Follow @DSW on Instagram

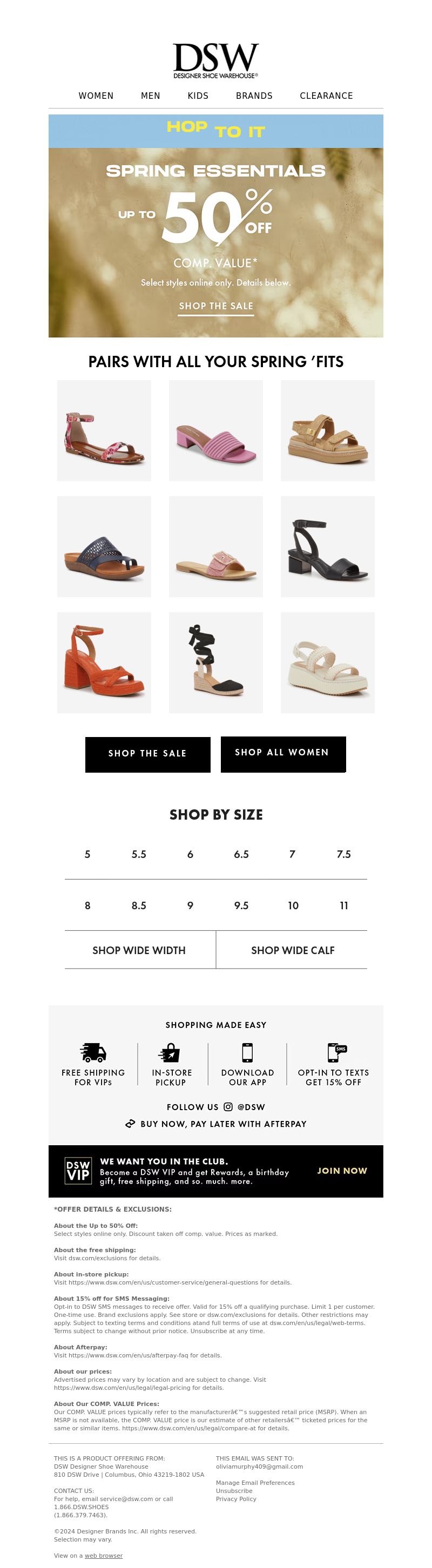click(215, 1106)
